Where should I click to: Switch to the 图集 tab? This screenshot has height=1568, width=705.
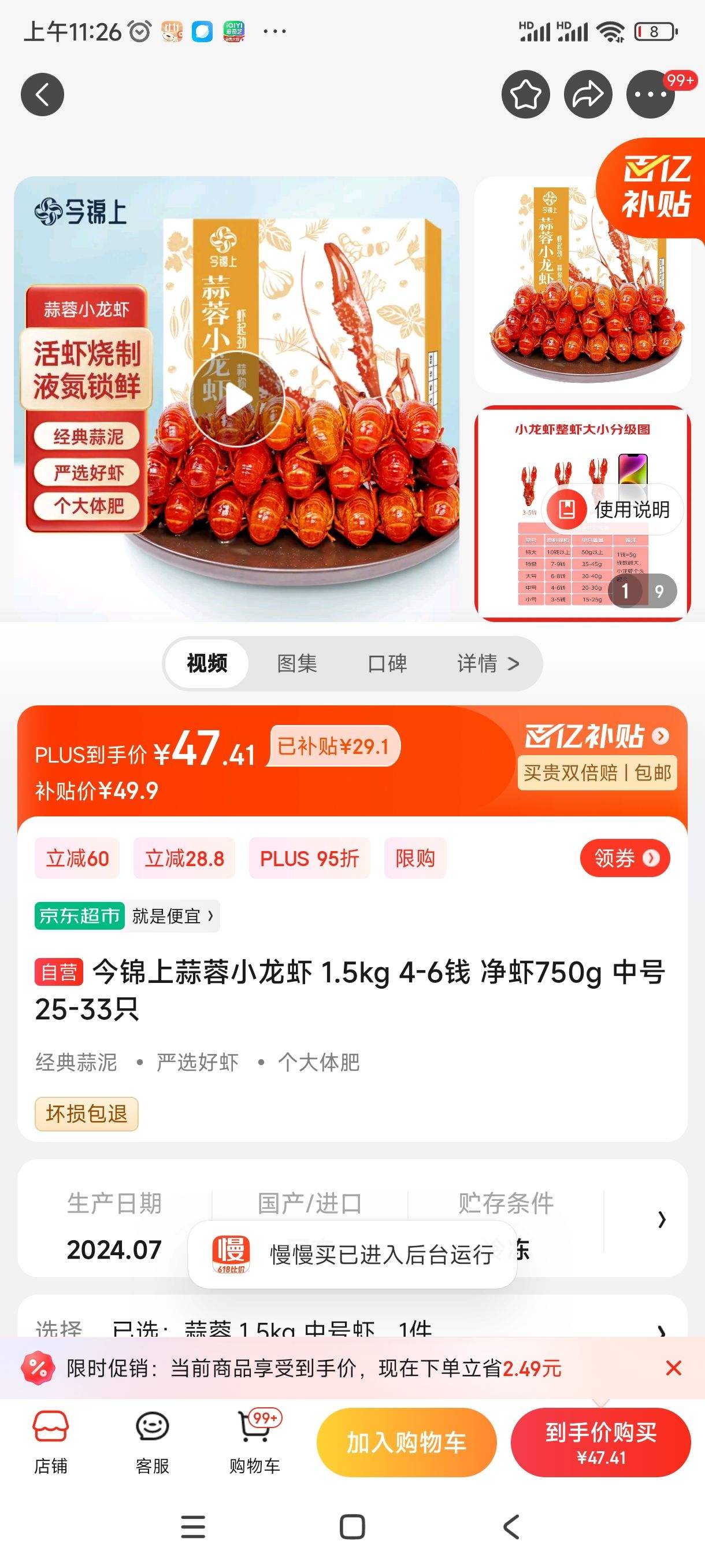click(x=297, y=664)
